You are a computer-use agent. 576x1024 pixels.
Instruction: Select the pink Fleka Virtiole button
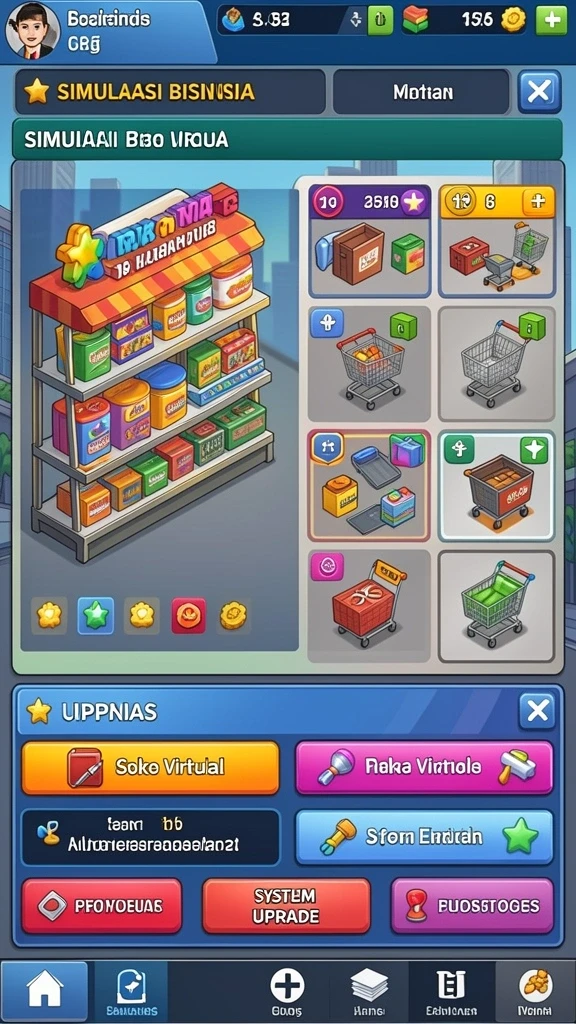pyautogui.click(x=424, y=767)
